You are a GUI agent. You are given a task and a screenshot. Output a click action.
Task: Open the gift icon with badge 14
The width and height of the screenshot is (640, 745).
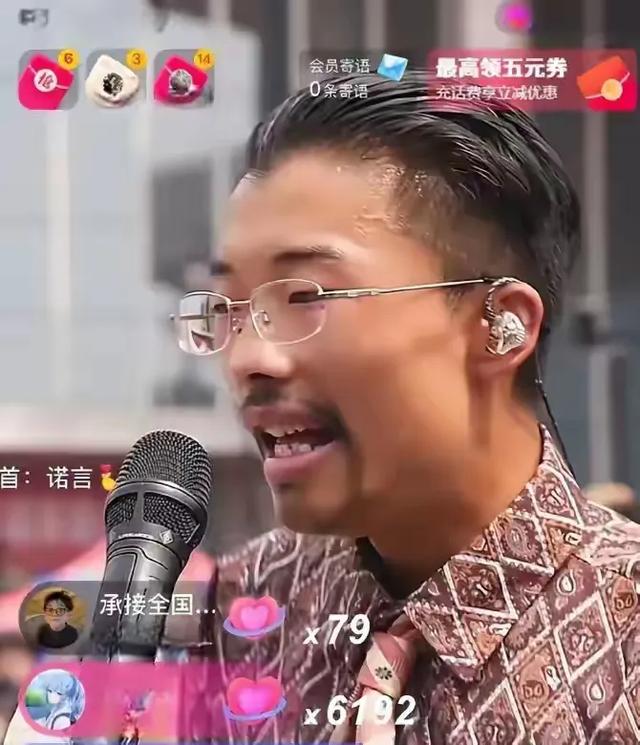click(181, 80)
